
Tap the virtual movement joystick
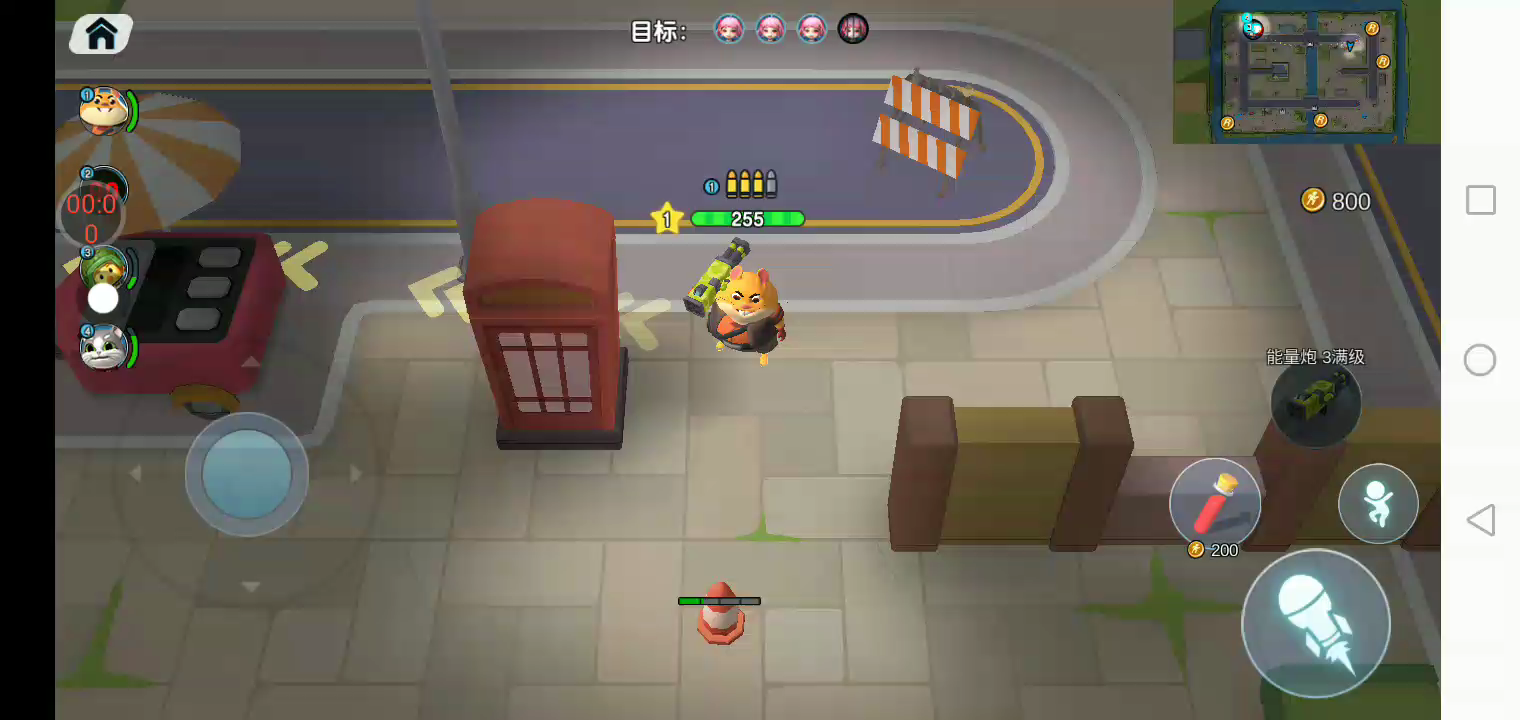246,475
